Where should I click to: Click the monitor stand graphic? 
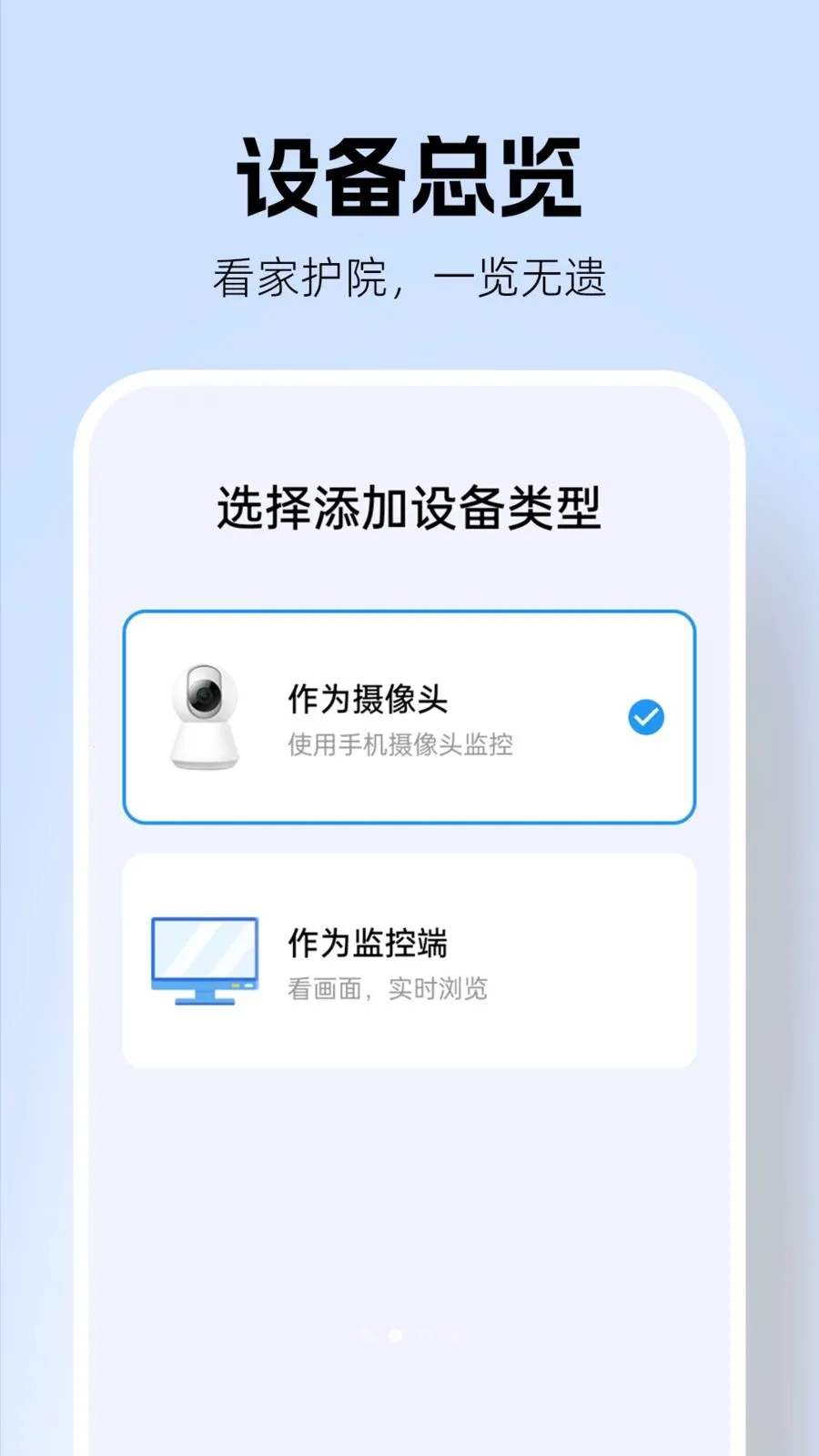(204, 996)
